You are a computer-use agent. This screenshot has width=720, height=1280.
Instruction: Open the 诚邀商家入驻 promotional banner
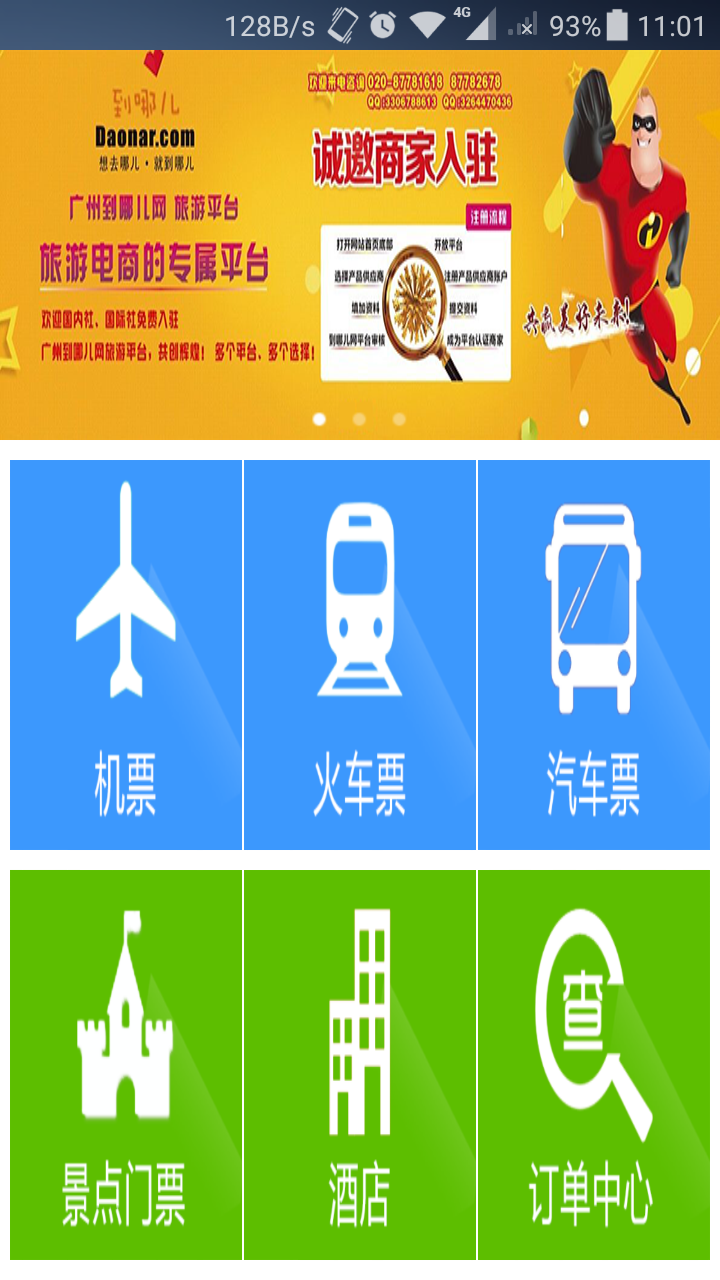(x=360, y=245)
